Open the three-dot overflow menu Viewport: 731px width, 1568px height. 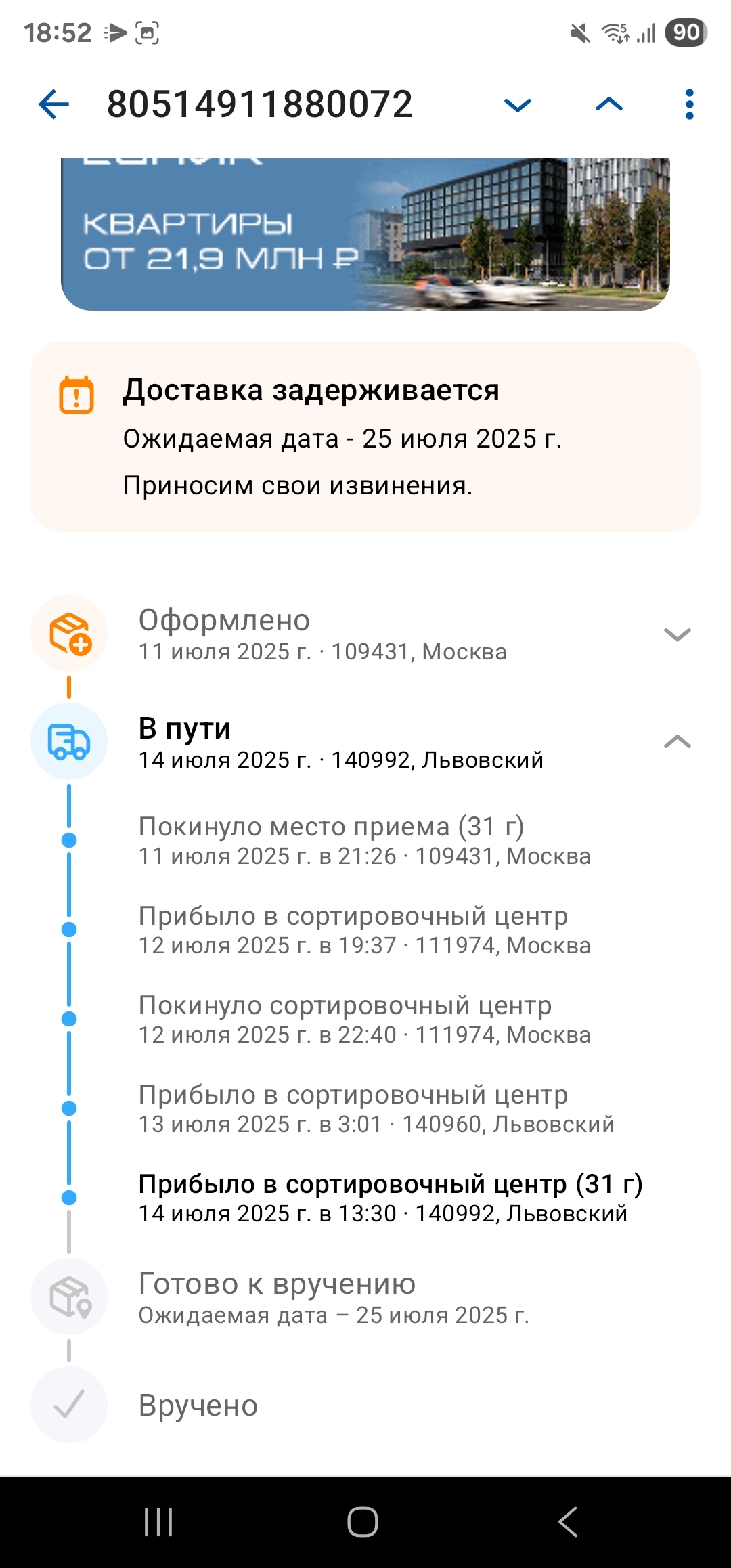689,105
